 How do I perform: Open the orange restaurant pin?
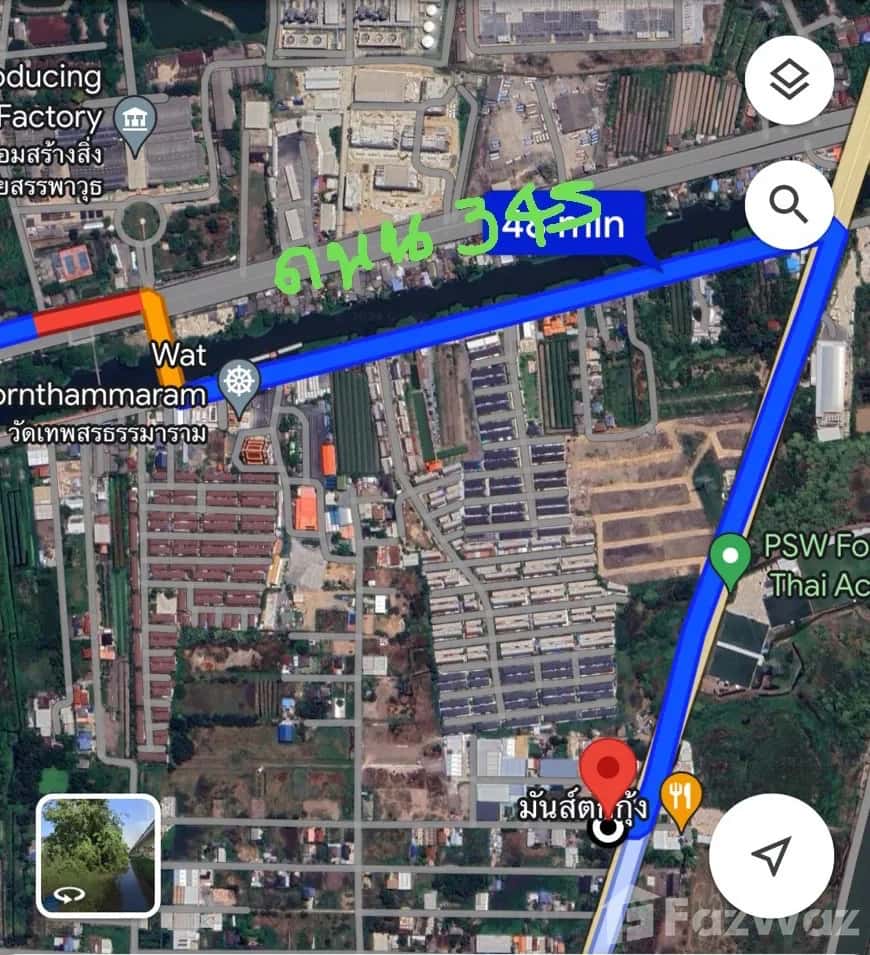(x=680, y=797)
